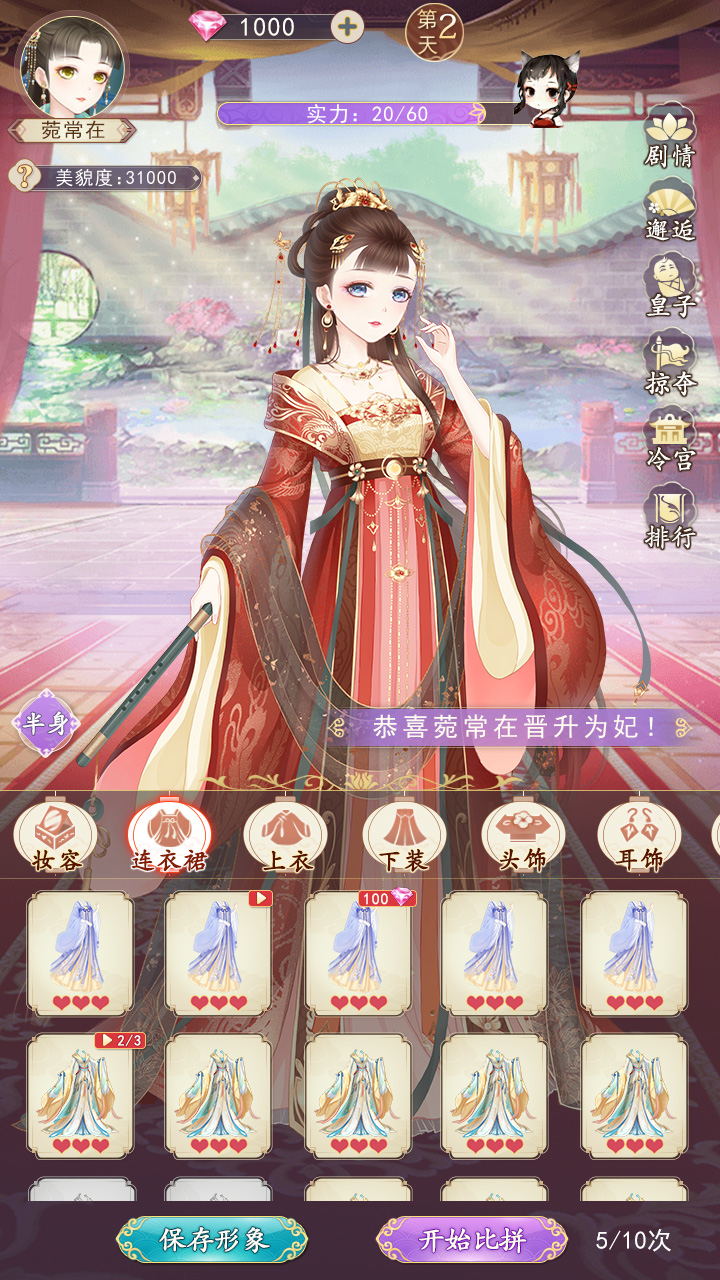Open the 排行 ranking list
The height and width of the screenshot is (1280, 720).
click(x=669, y=515)
